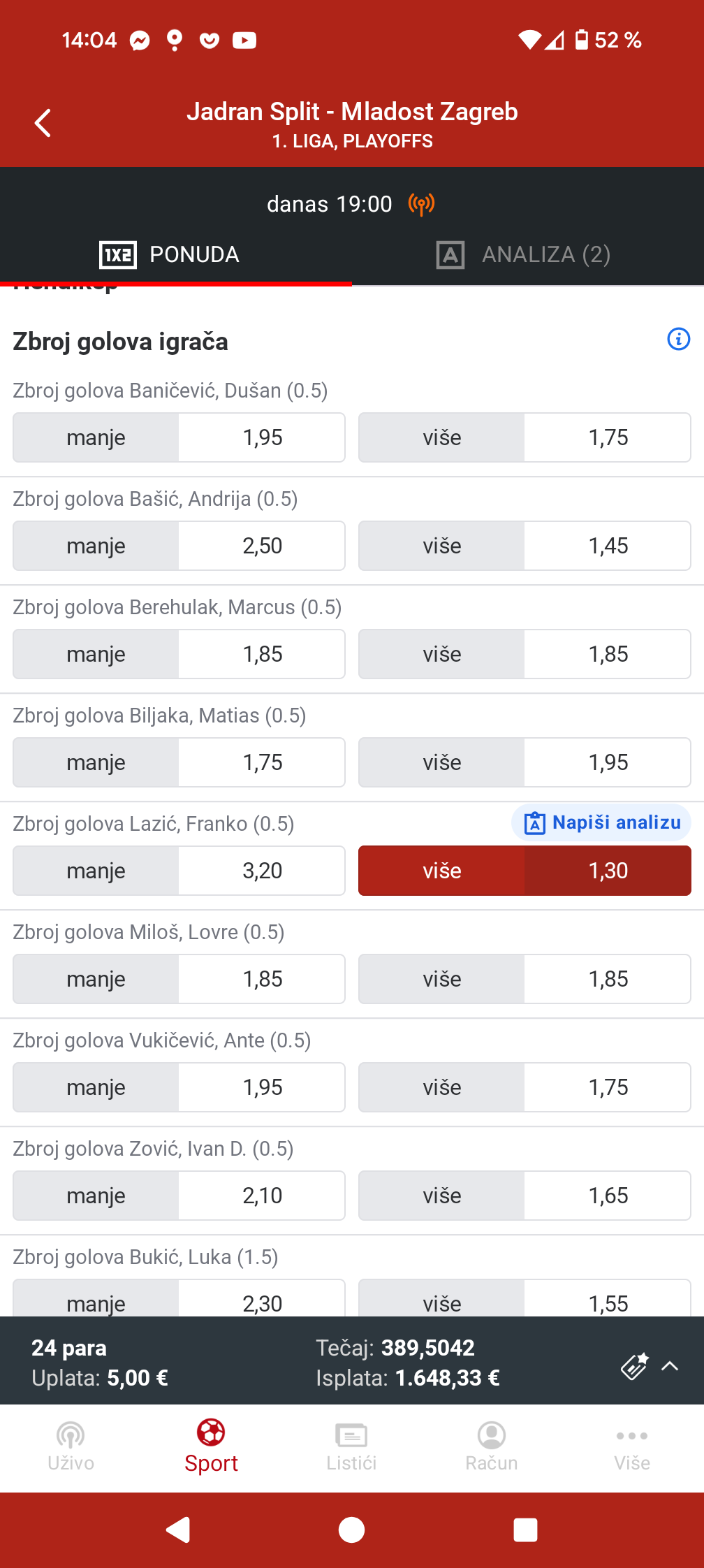Image resolution: width=704 pixels, height=1568 pixels.
Task: Go back using the header arrow
Action: [43, 123]
